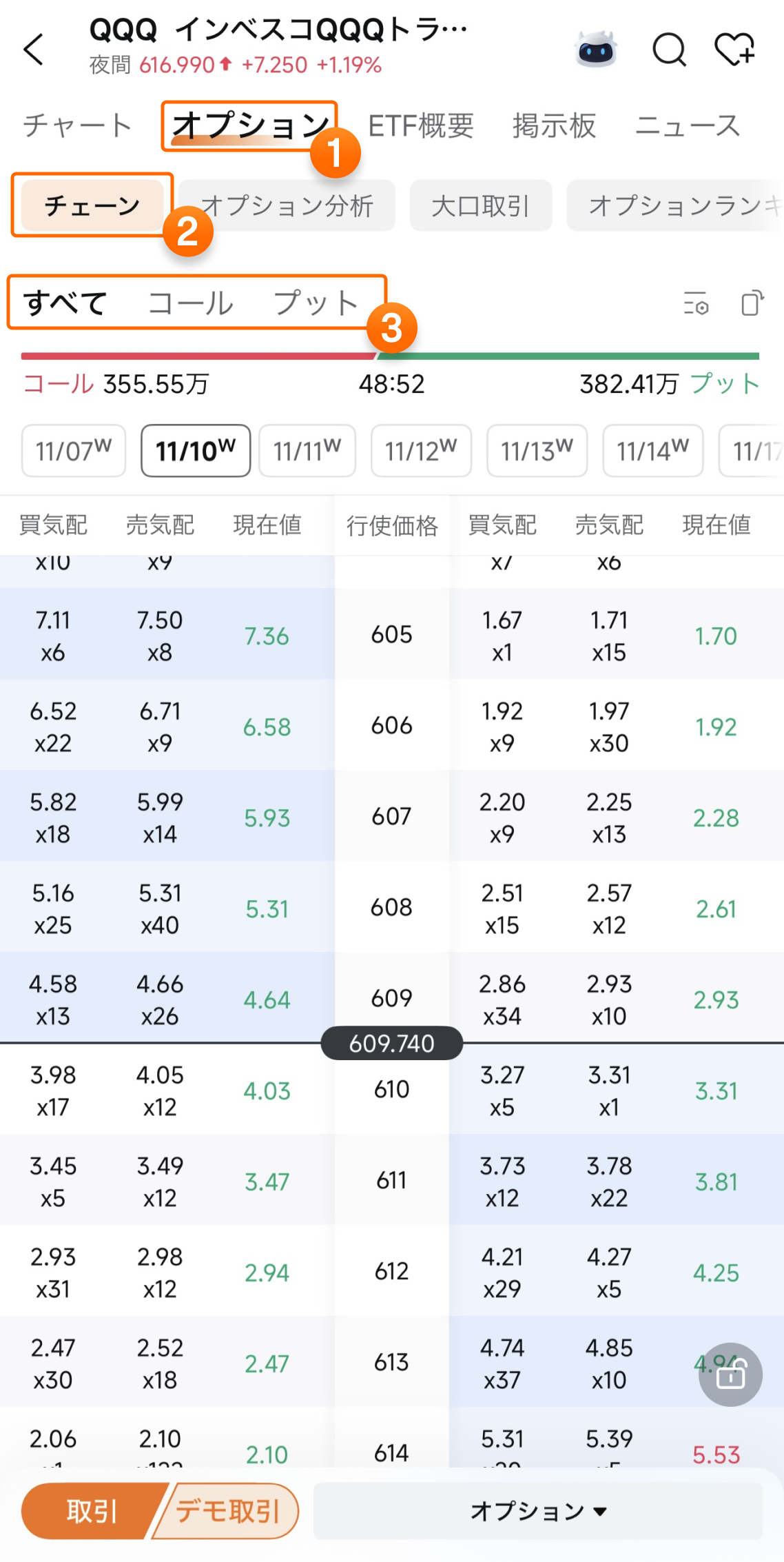Viewport: 784px width, 1562px height.
Task: Expand the オプション dropdown at the bottom
Action: click(x=538, y=1511)
